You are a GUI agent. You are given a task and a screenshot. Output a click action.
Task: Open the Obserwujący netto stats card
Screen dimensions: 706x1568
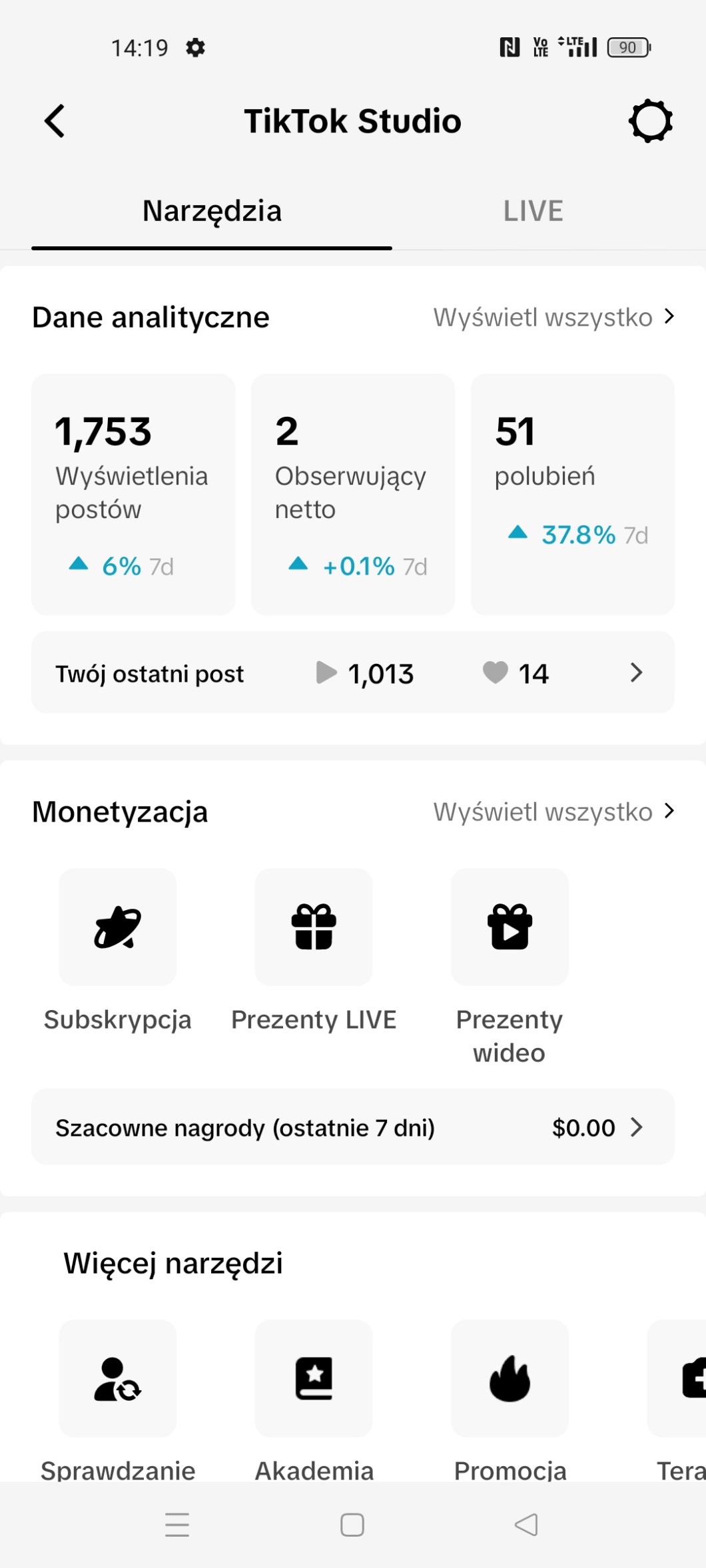tap(352, 494)
